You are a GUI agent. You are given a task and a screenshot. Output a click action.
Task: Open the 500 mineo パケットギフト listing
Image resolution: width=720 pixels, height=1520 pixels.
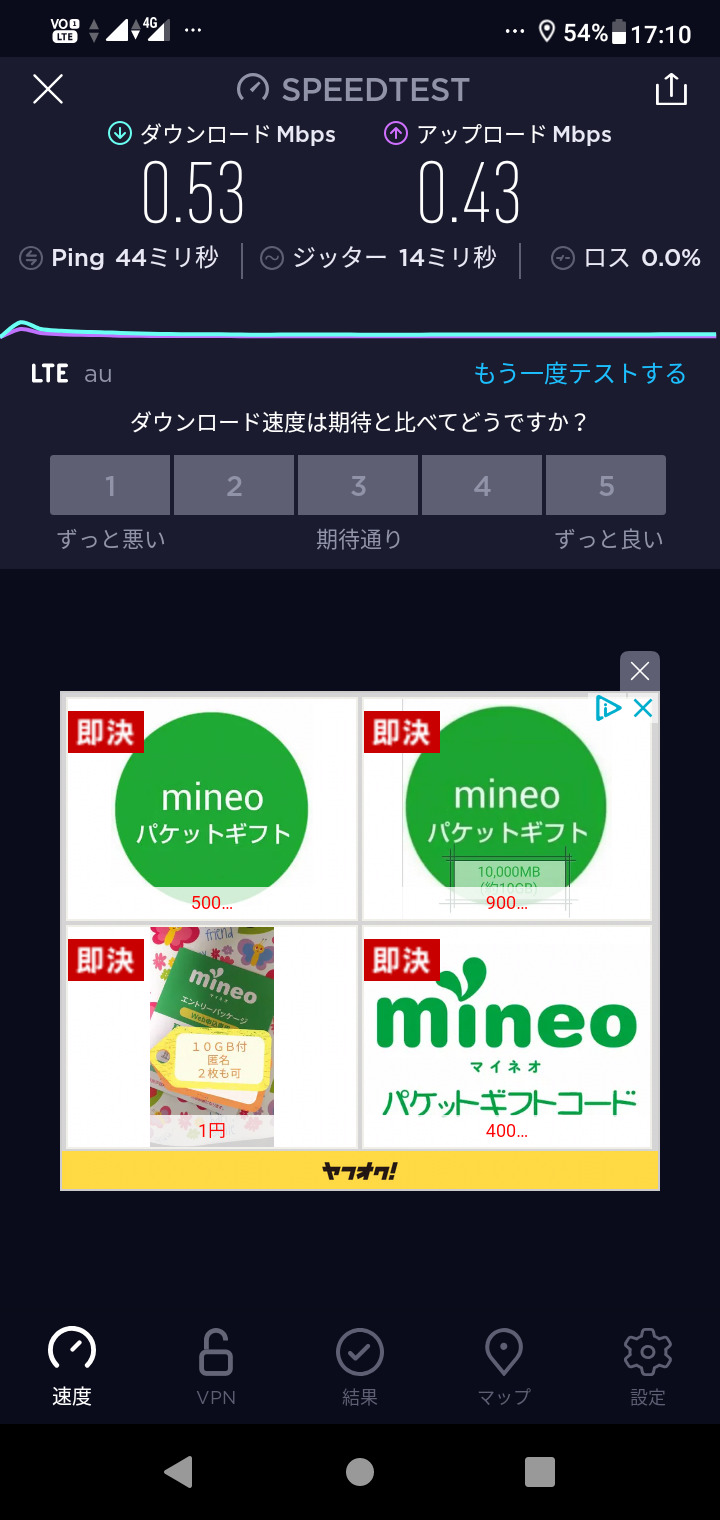212,808
